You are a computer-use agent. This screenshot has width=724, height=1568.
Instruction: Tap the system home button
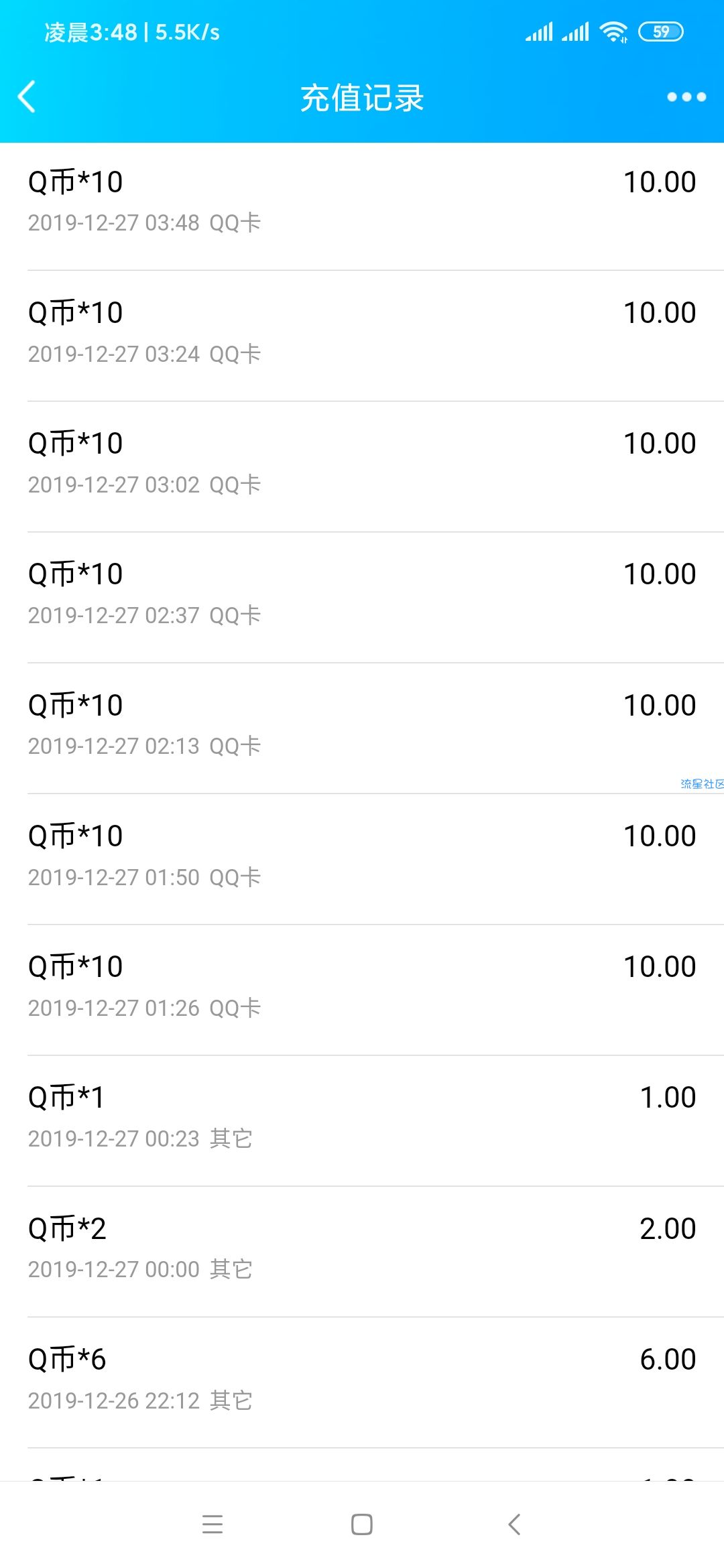[362, 1524]
